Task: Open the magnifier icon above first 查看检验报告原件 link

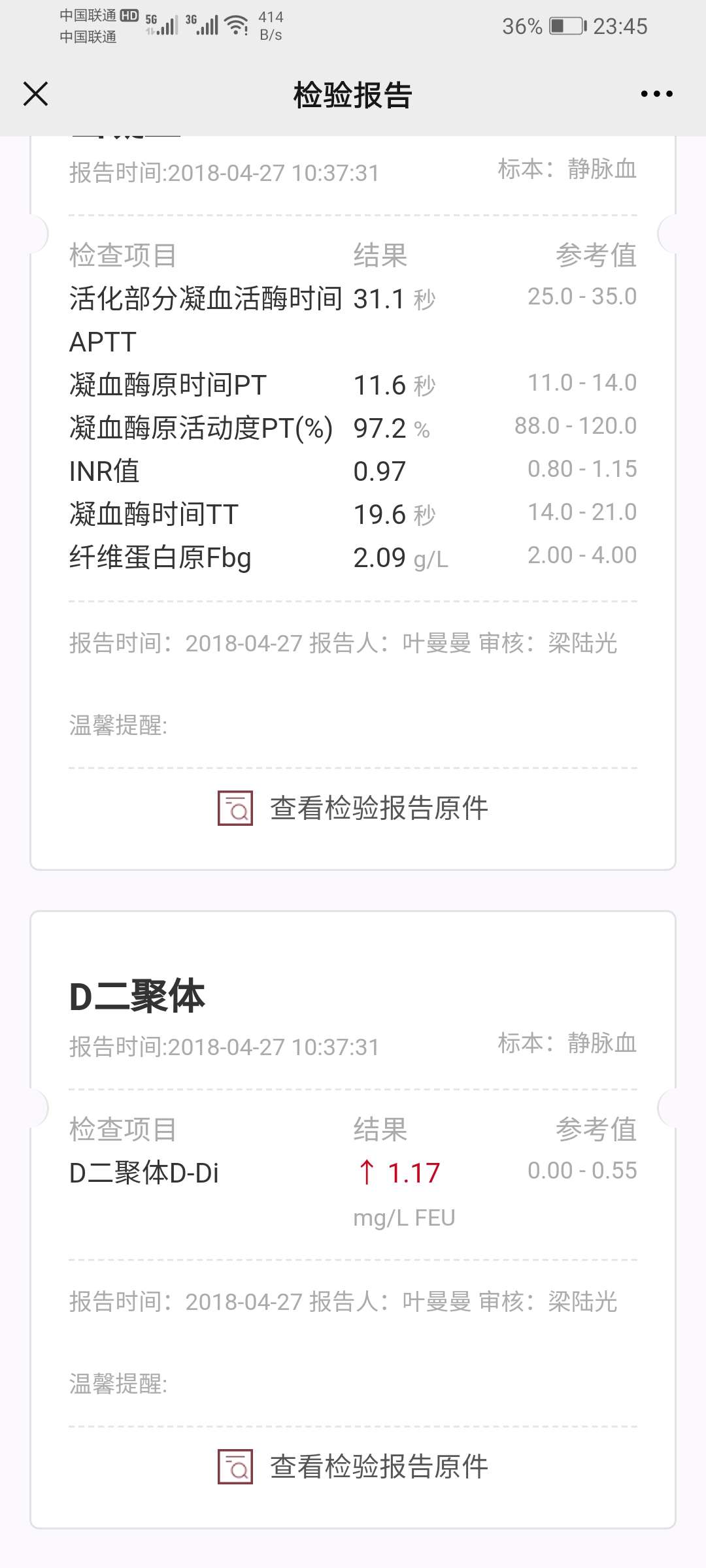Action: (234, 808)
